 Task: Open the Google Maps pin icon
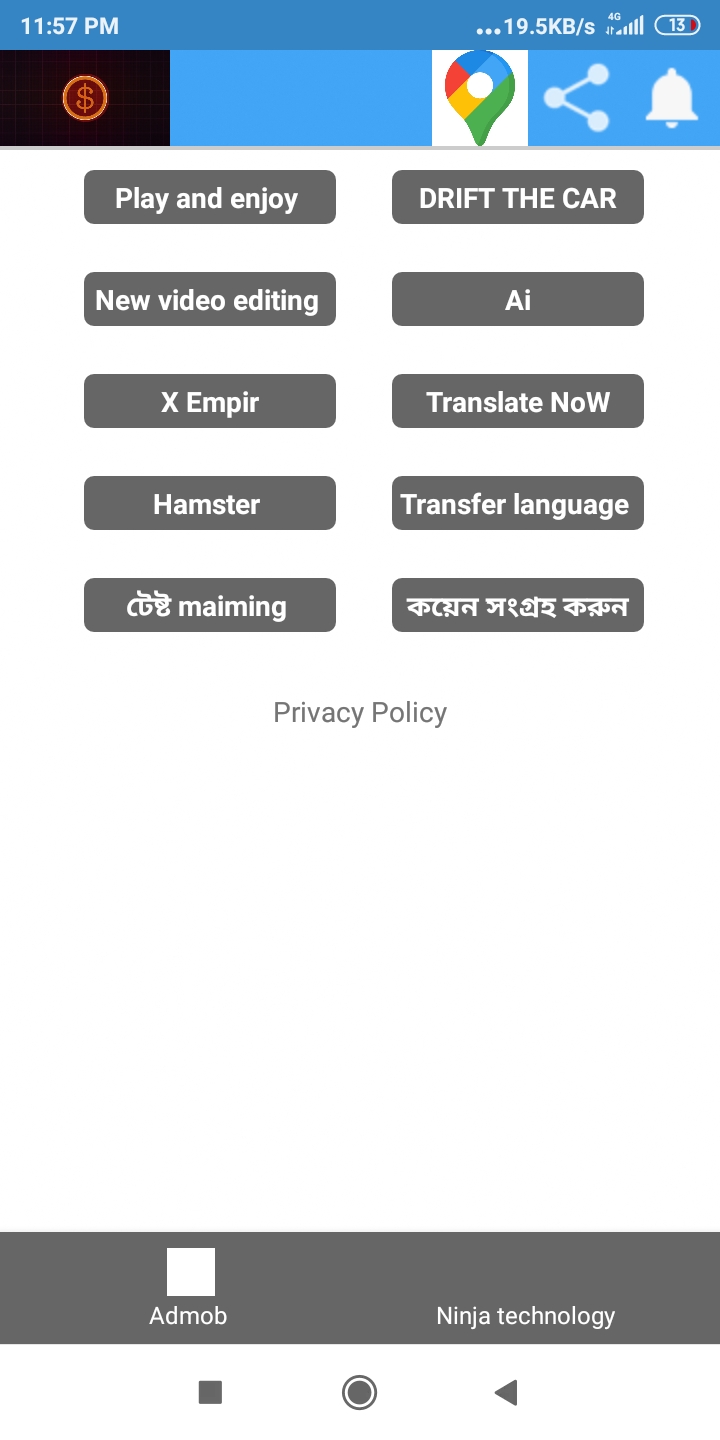tap(480, 98)
